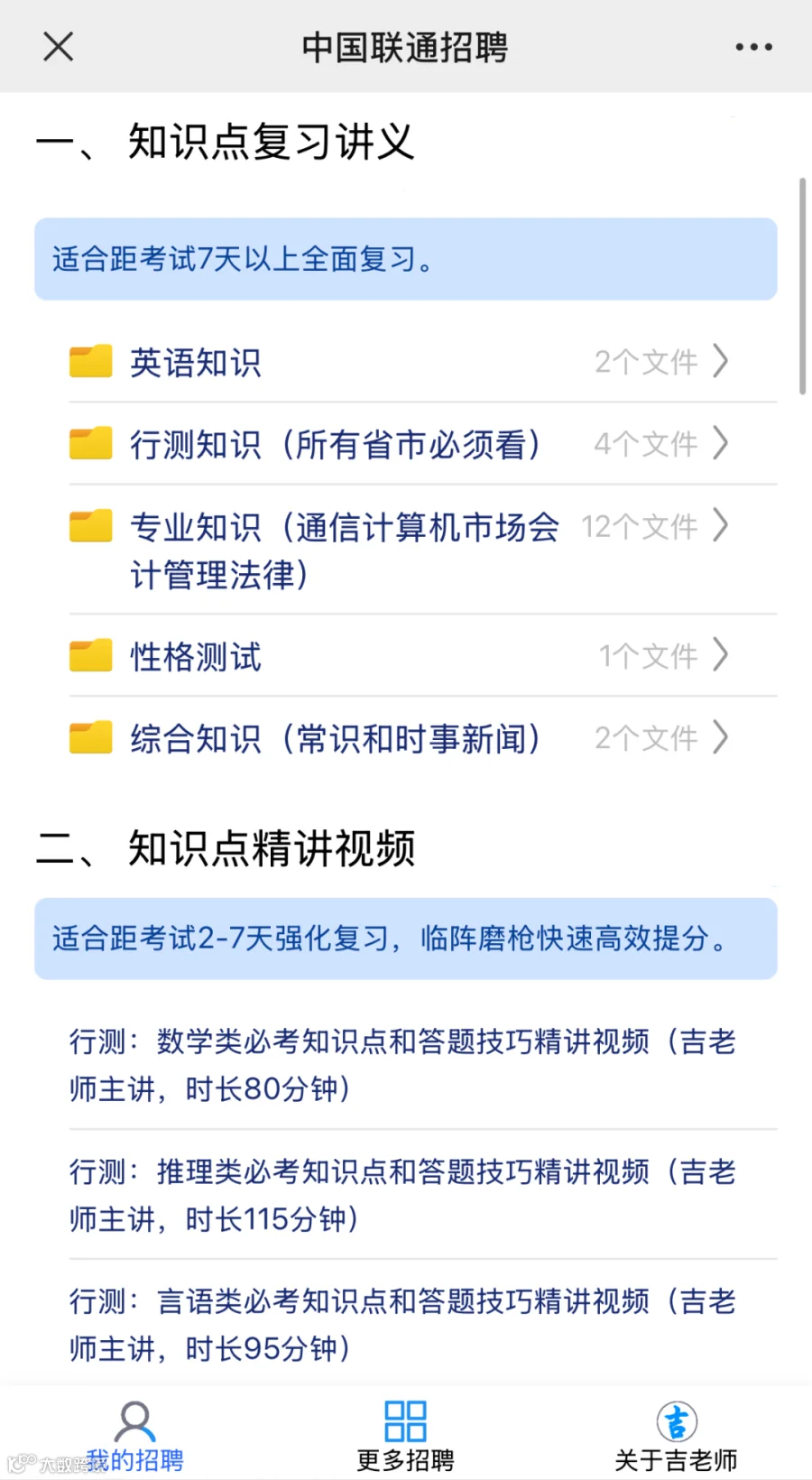Tap the 我的招聘 person icon
812x1480 pixels.
coord(135,1421)
